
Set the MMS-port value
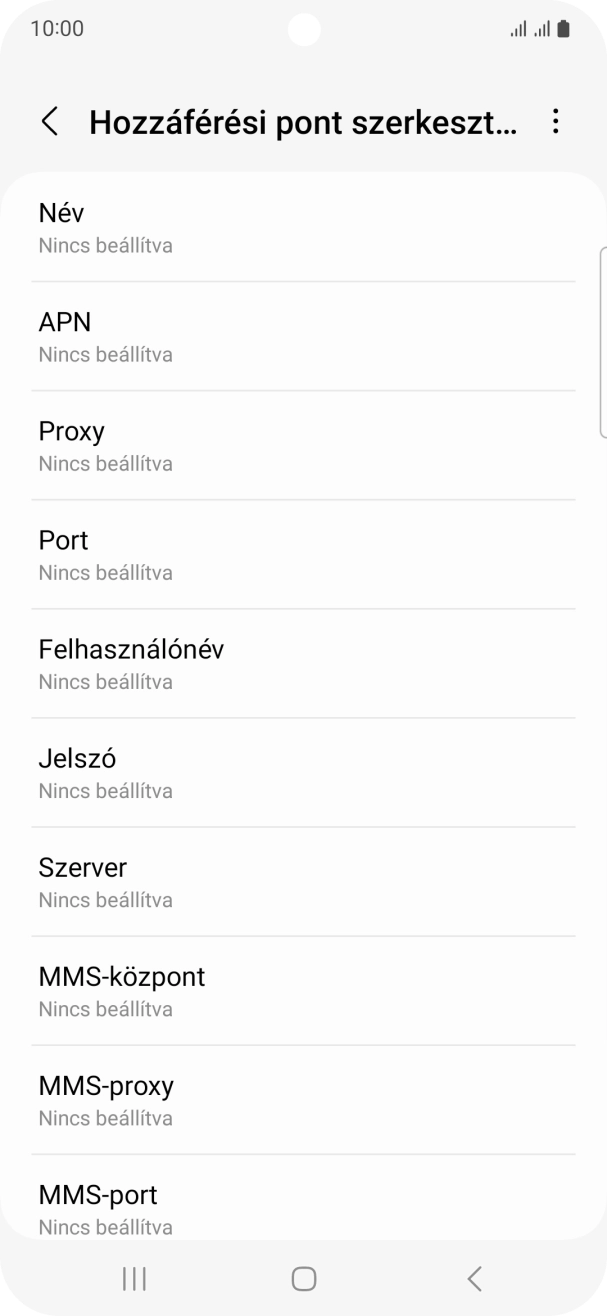(x=303, y=1207)
